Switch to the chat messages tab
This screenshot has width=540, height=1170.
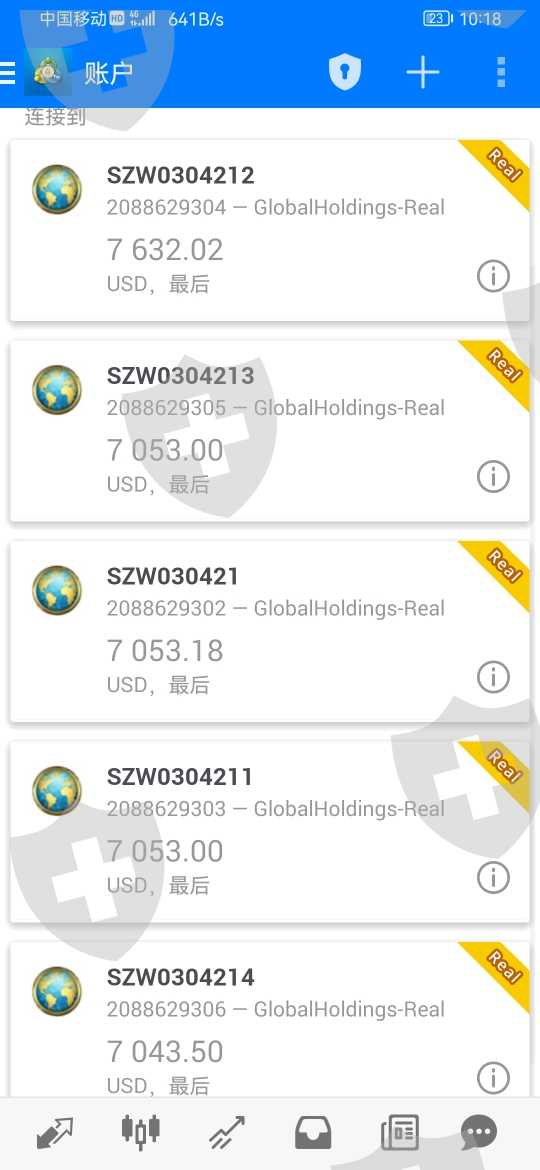pos(479,1133)
